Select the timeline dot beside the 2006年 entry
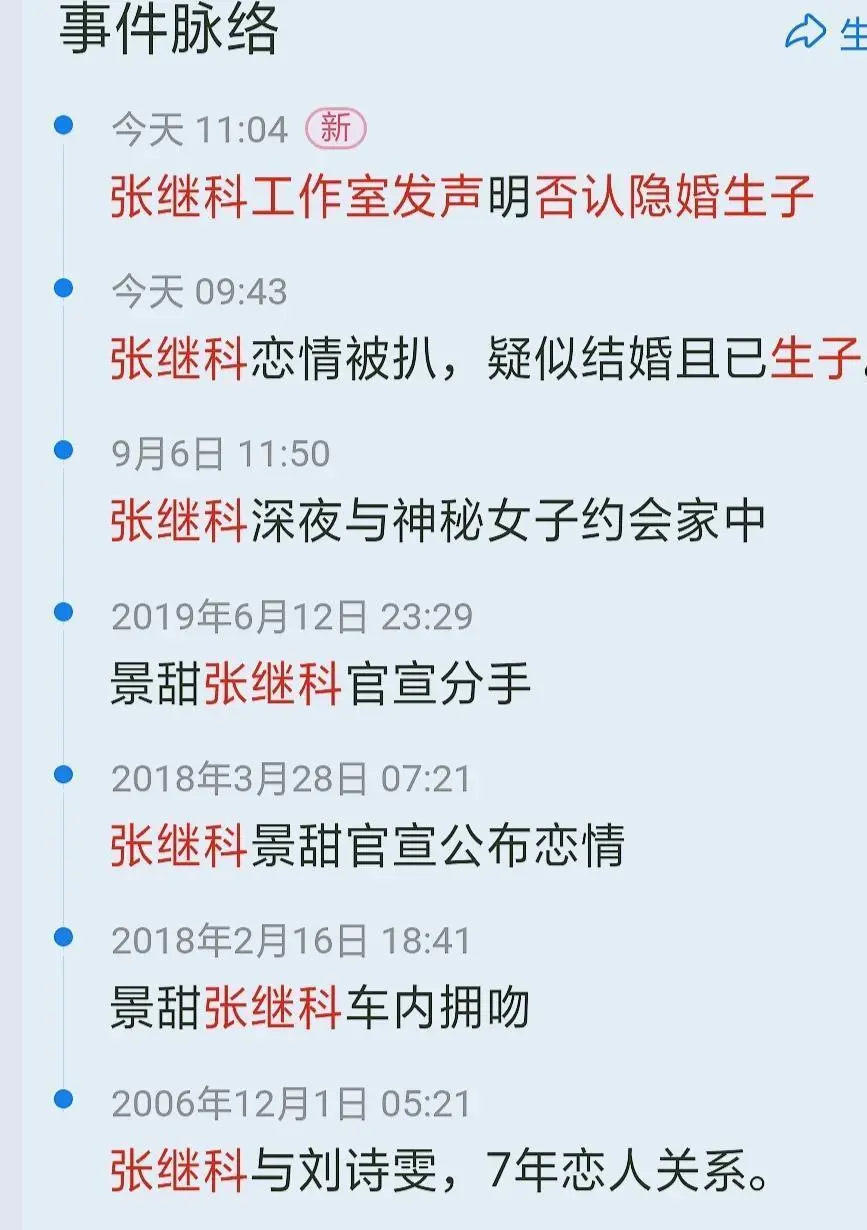Viewport: 867px width, 1230px height. tap(65, 1101)
